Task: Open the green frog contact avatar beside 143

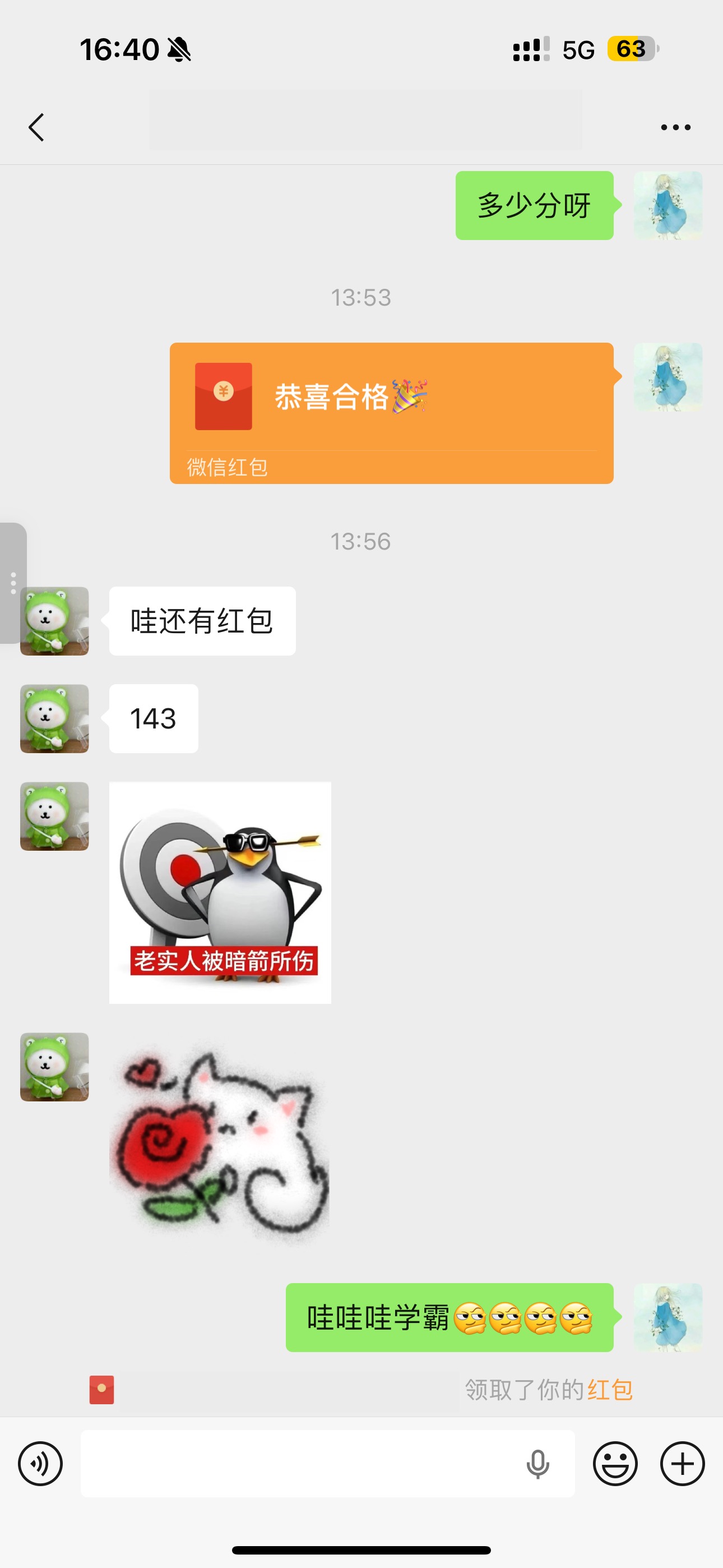Action: (x=54, y=718)
